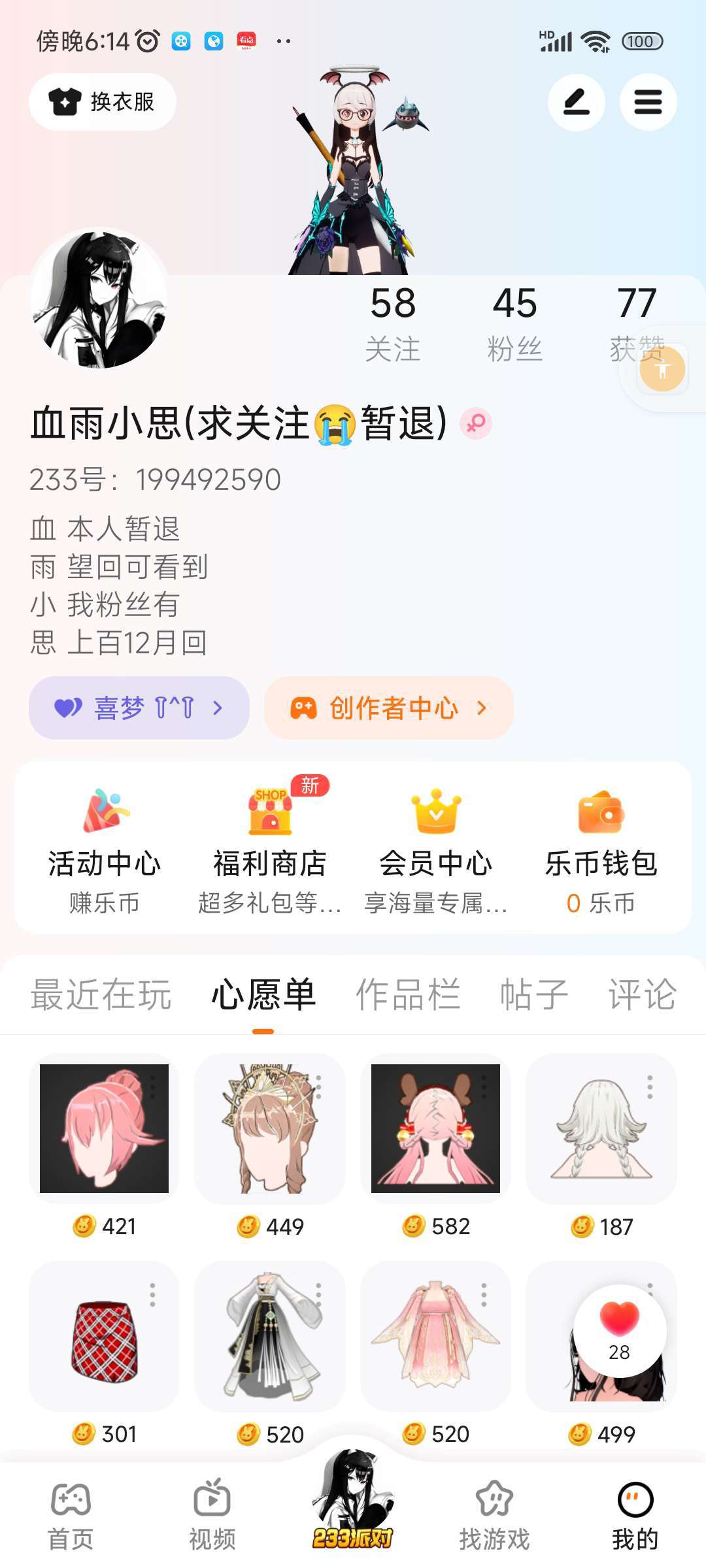Switch to the 帖子 tab
This screenshot has width=706, height=1568.
click(534, 994)
